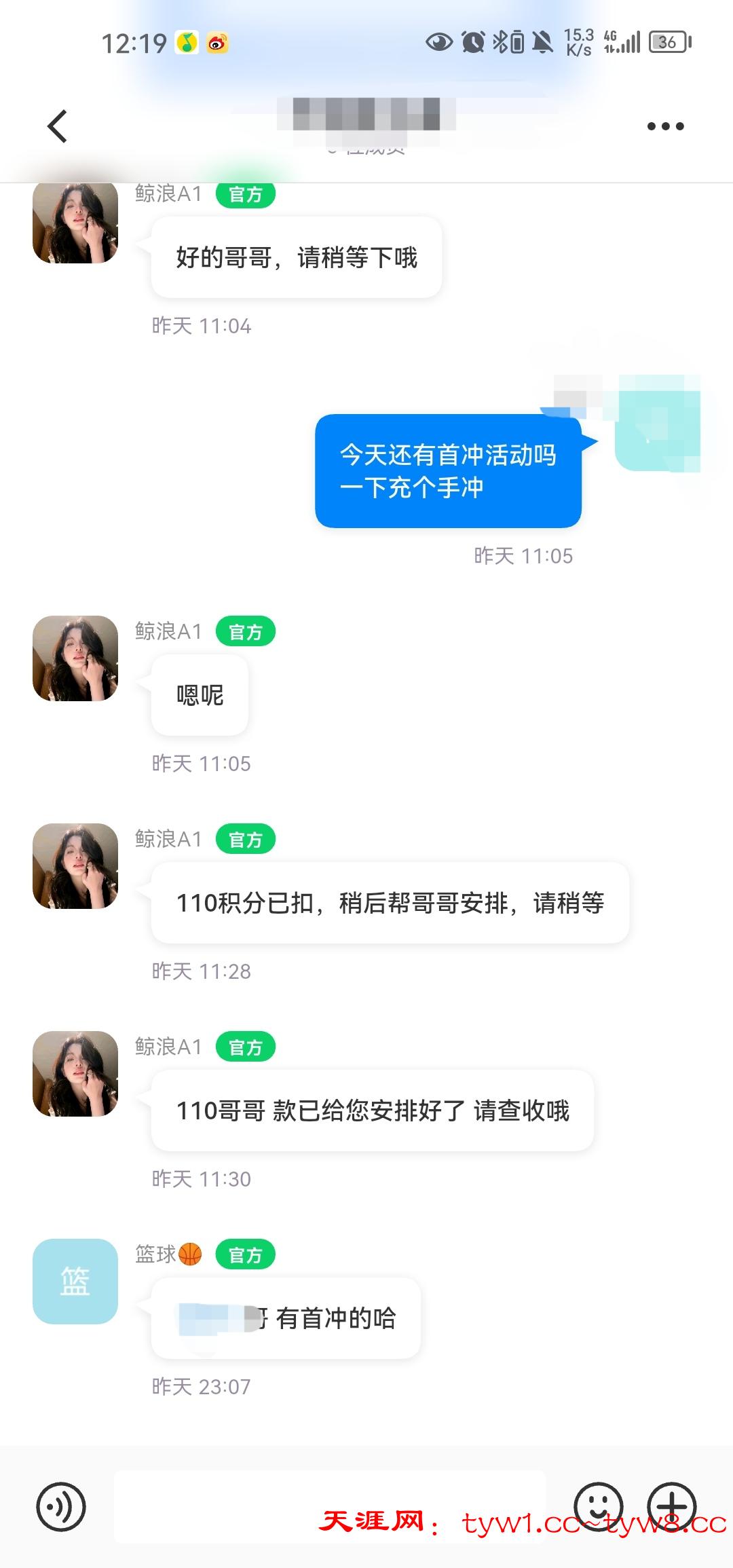Focus the message text field

tap(329, 1506)
